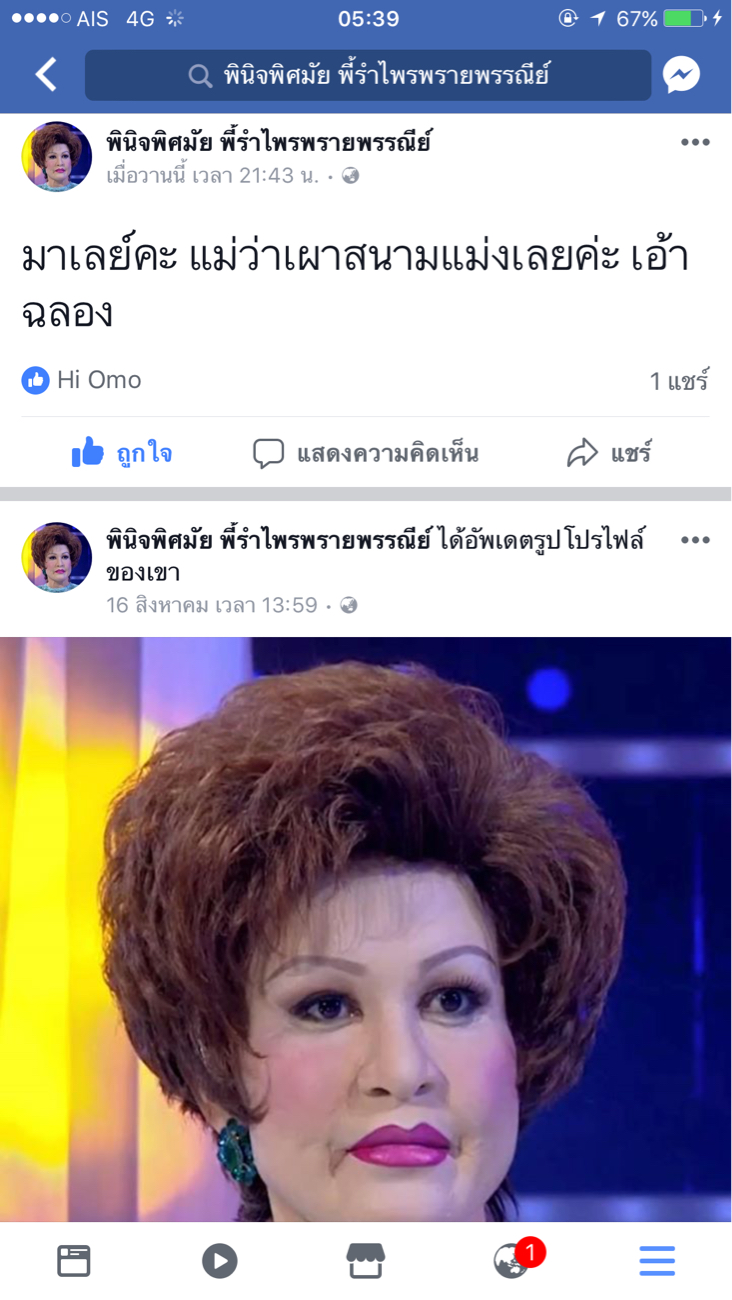Switch to the Videos tab

tap(220, 1261)
